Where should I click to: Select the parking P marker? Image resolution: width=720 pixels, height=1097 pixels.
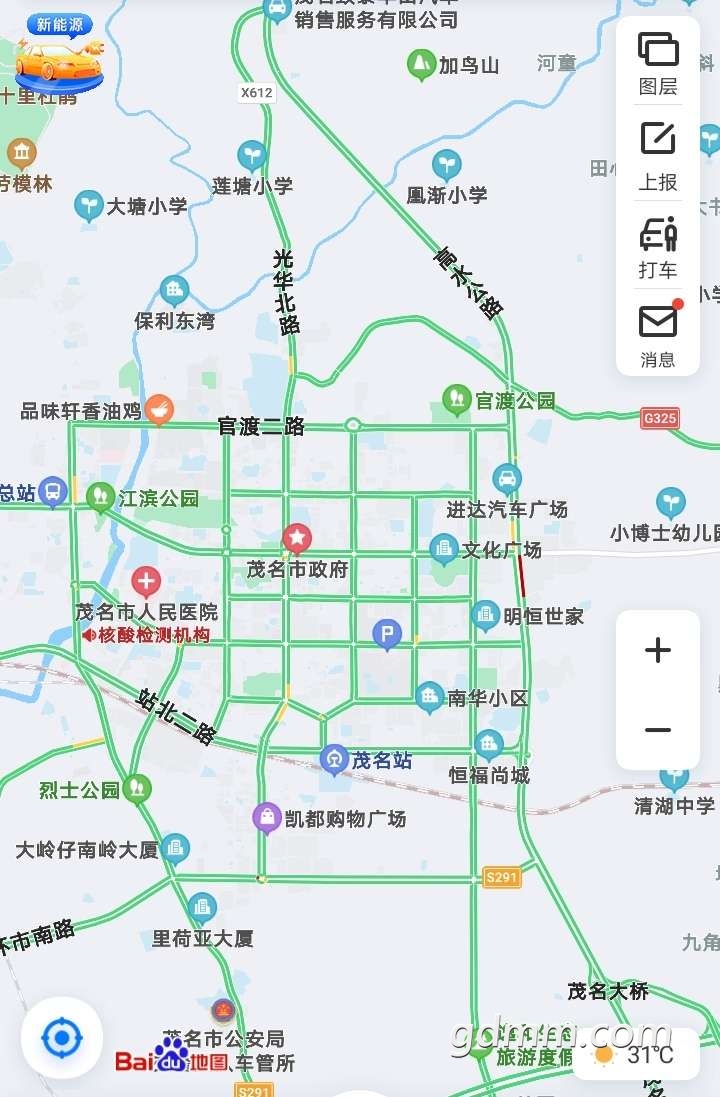[x=387, y=633]
